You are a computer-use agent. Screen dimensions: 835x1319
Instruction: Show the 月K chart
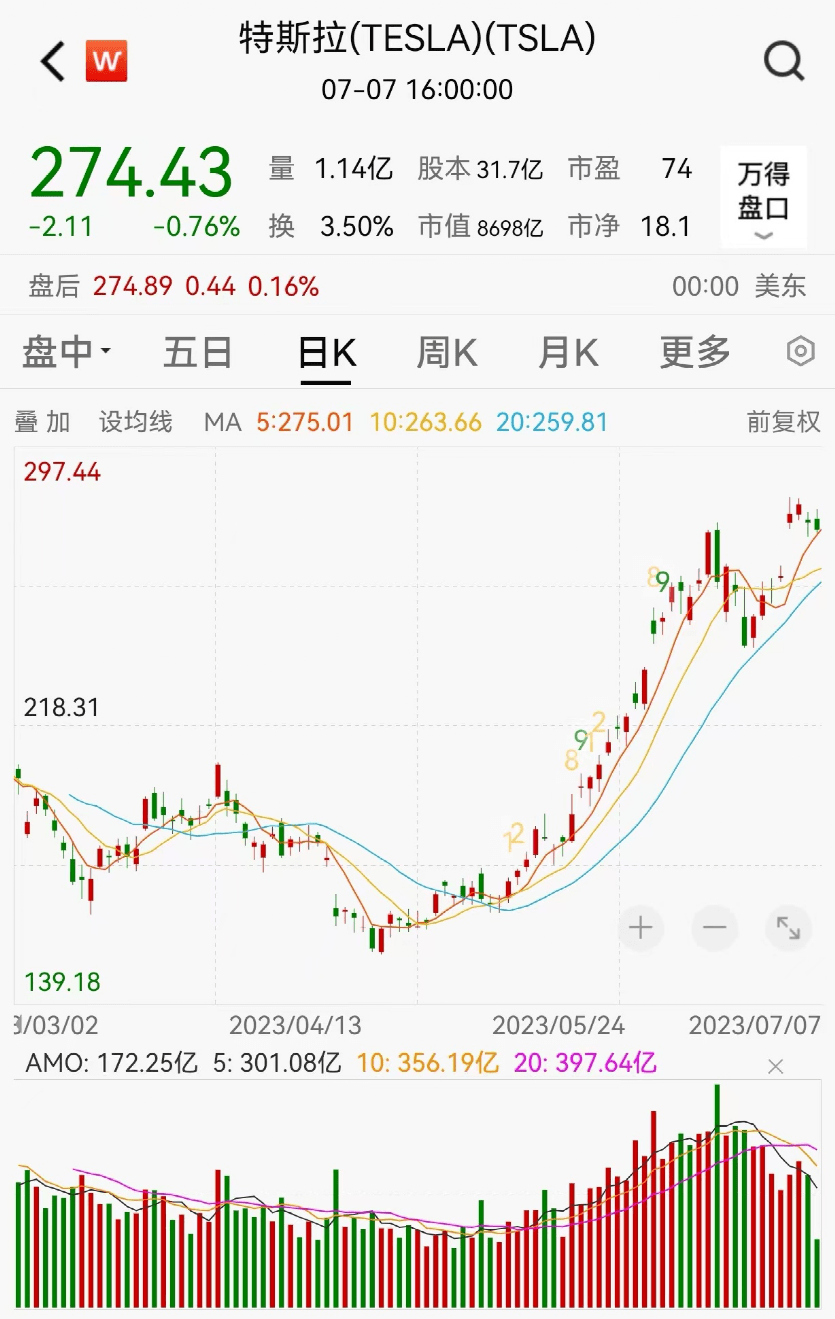(568, 352)
